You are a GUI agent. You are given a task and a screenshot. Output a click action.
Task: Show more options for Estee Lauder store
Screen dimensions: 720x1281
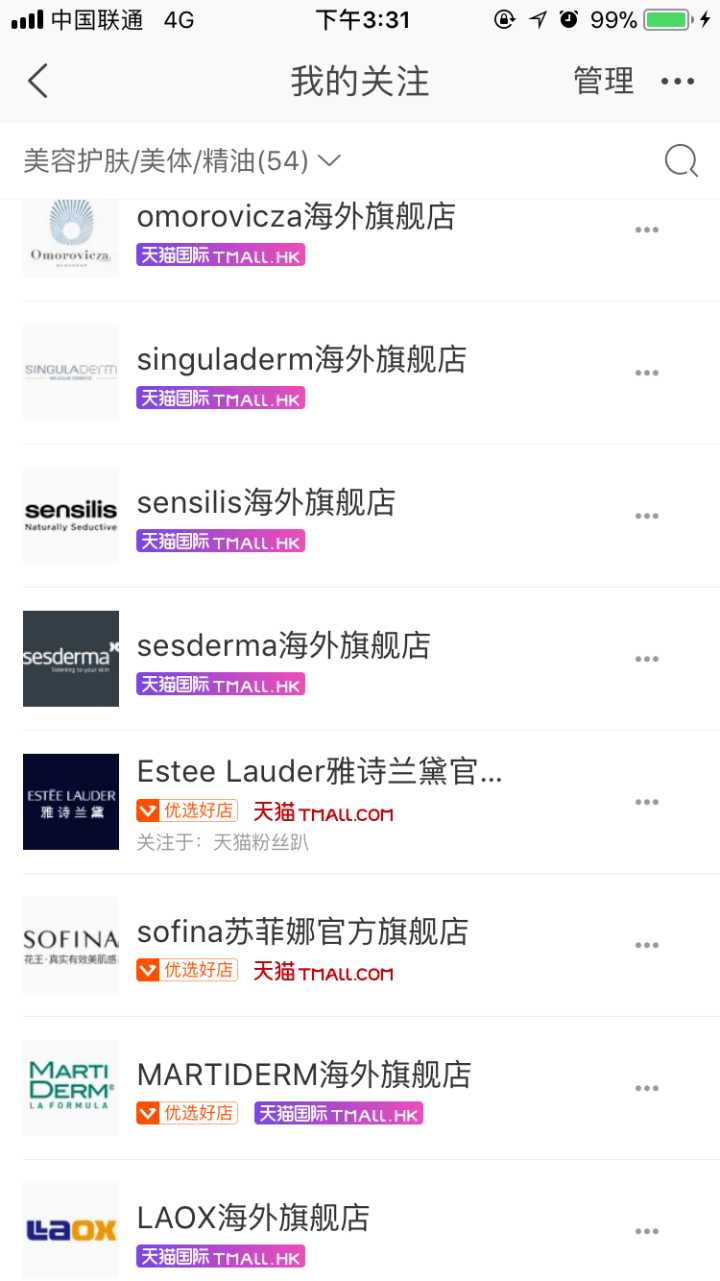tap(647, 802)
